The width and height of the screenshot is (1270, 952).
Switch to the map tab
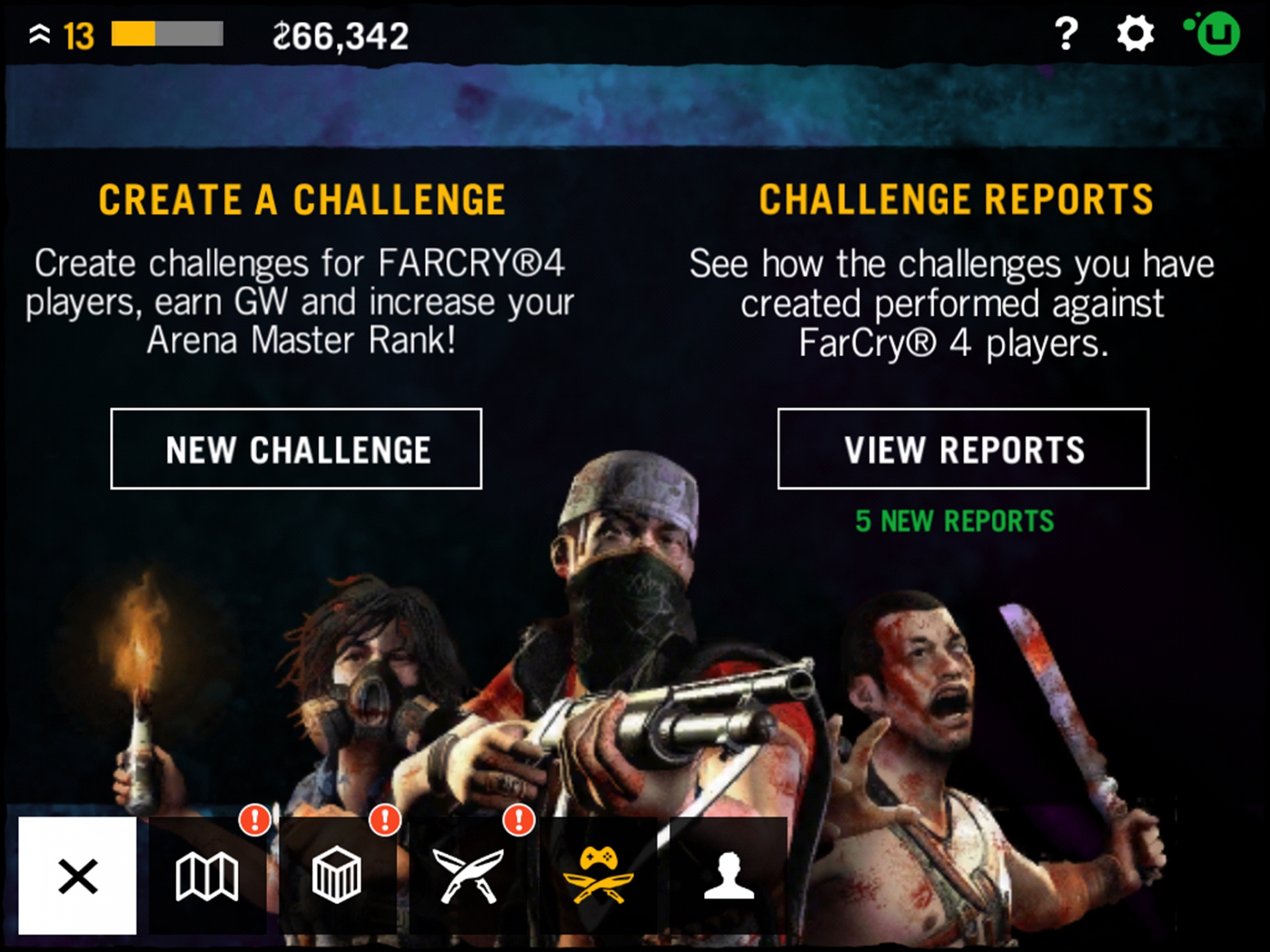point(207,876)
